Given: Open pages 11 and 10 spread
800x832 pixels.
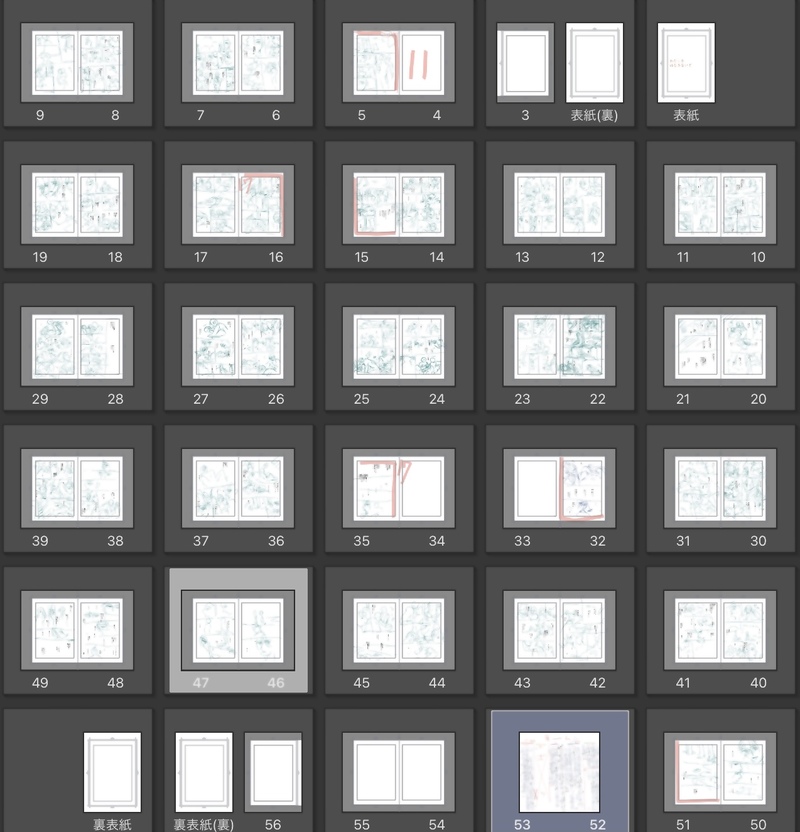Looking at the screenshot, I should tap(720, 204).
